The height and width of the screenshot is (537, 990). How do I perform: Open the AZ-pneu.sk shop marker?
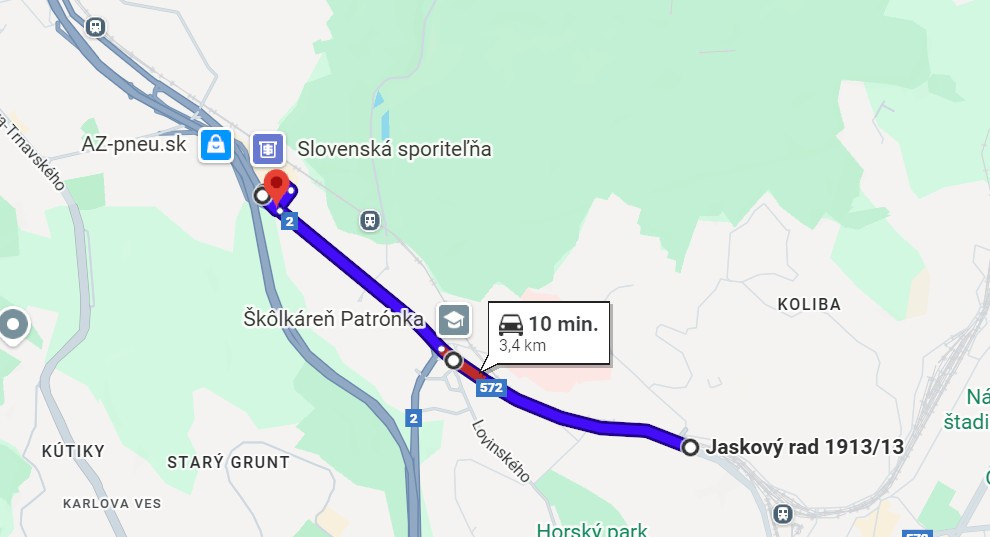[215, 146]
